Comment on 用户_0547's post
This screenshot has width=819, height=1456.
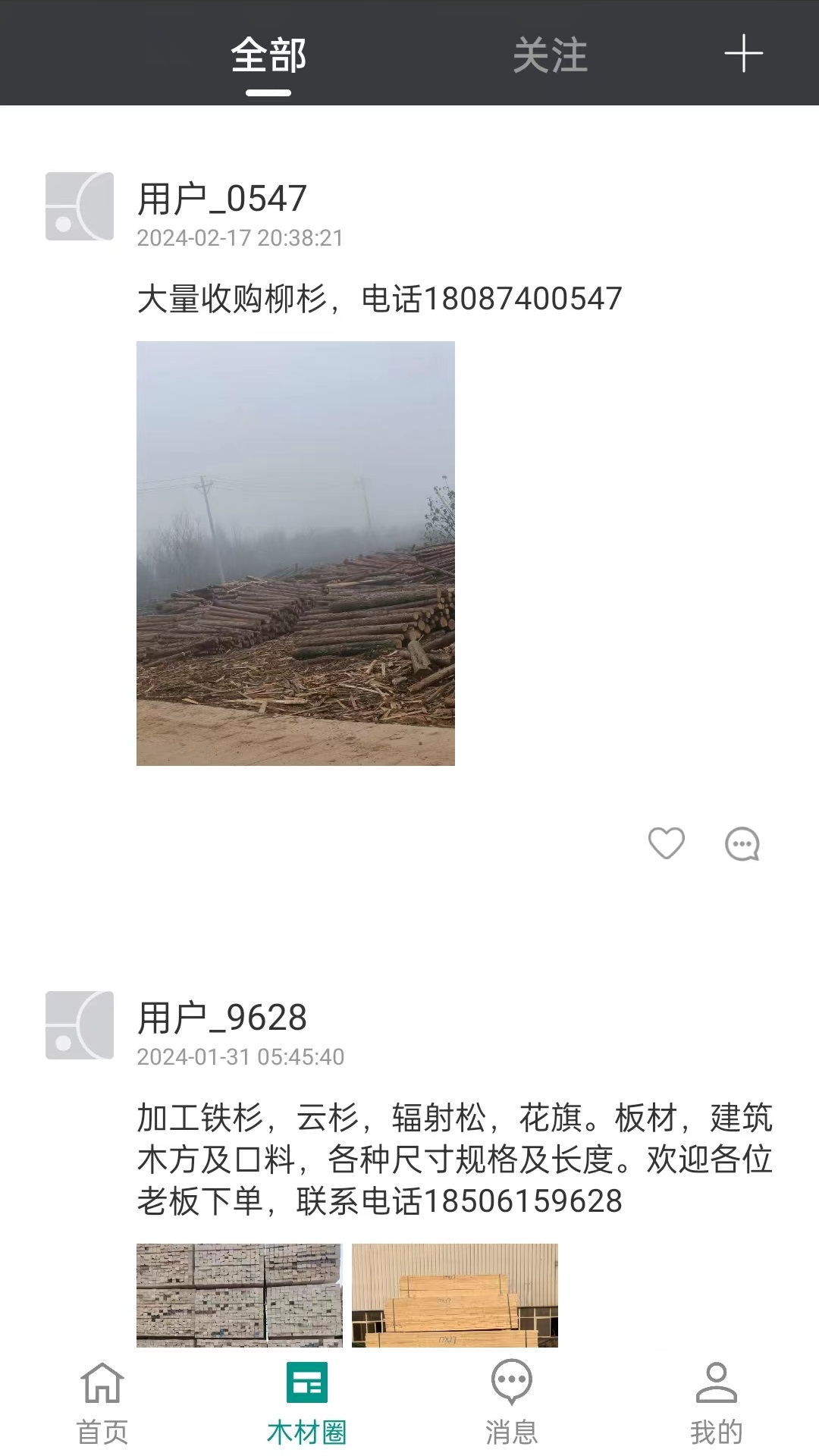pyautogui.click(x=742, y=844)
